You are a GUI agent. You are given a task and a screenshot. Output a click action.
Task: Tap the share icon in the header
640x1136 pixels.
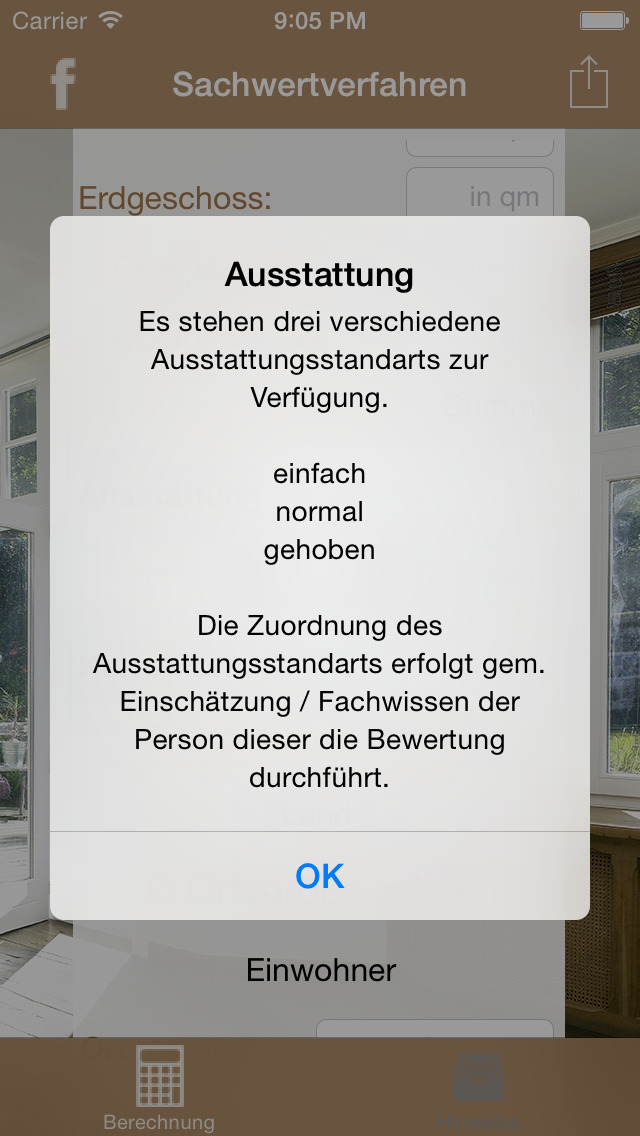[x=588, y=82]
